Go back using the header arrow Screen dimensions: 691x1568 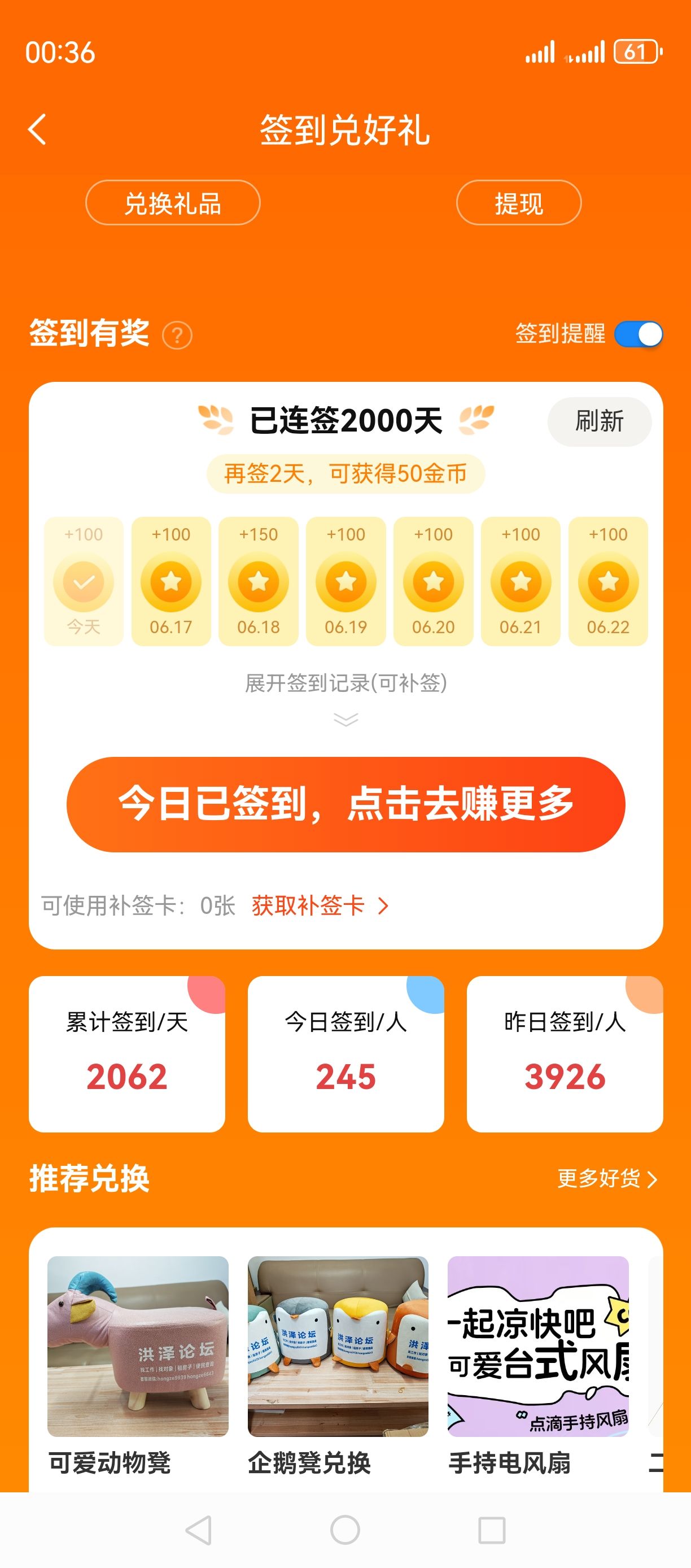click(37, 130)
